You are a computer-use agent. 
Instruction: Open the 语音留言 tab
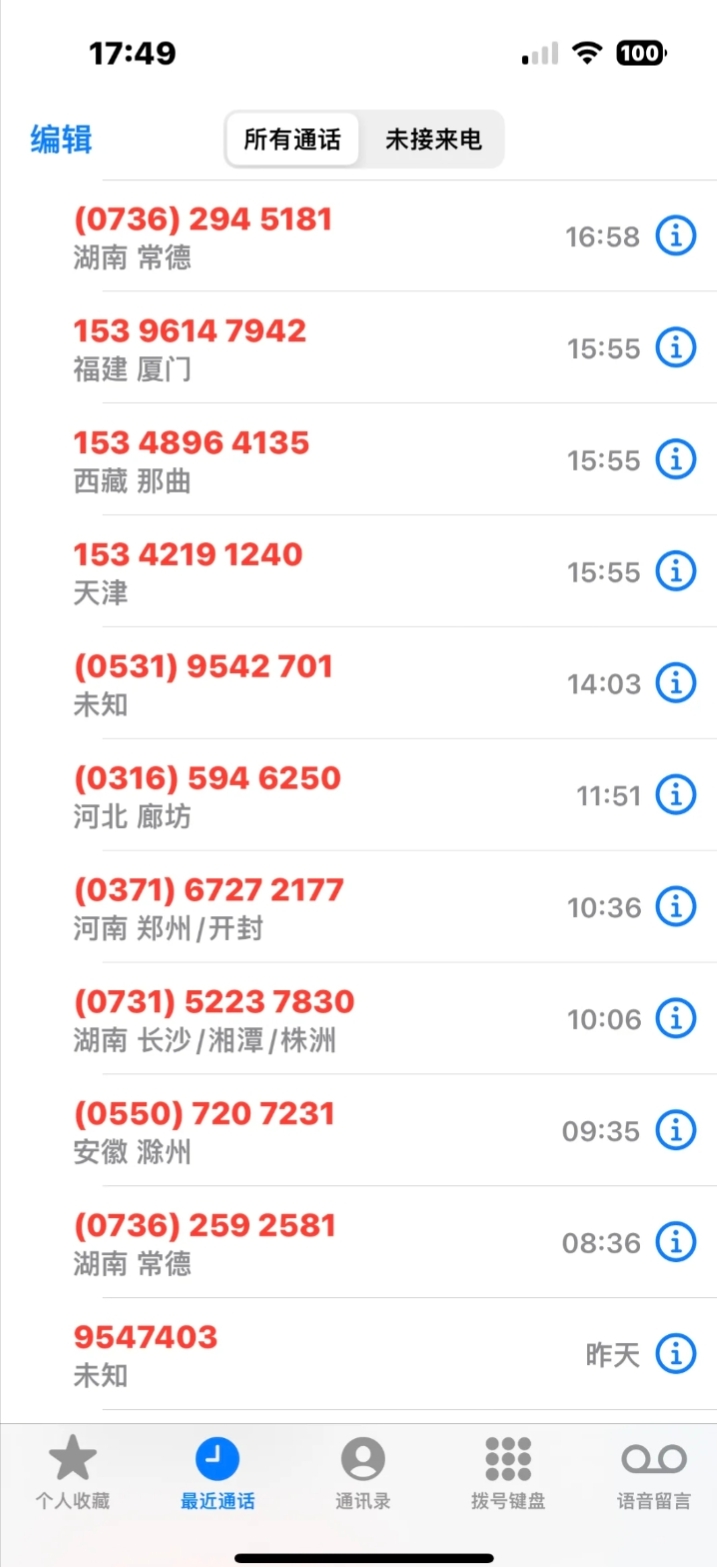pos(653,1472)
